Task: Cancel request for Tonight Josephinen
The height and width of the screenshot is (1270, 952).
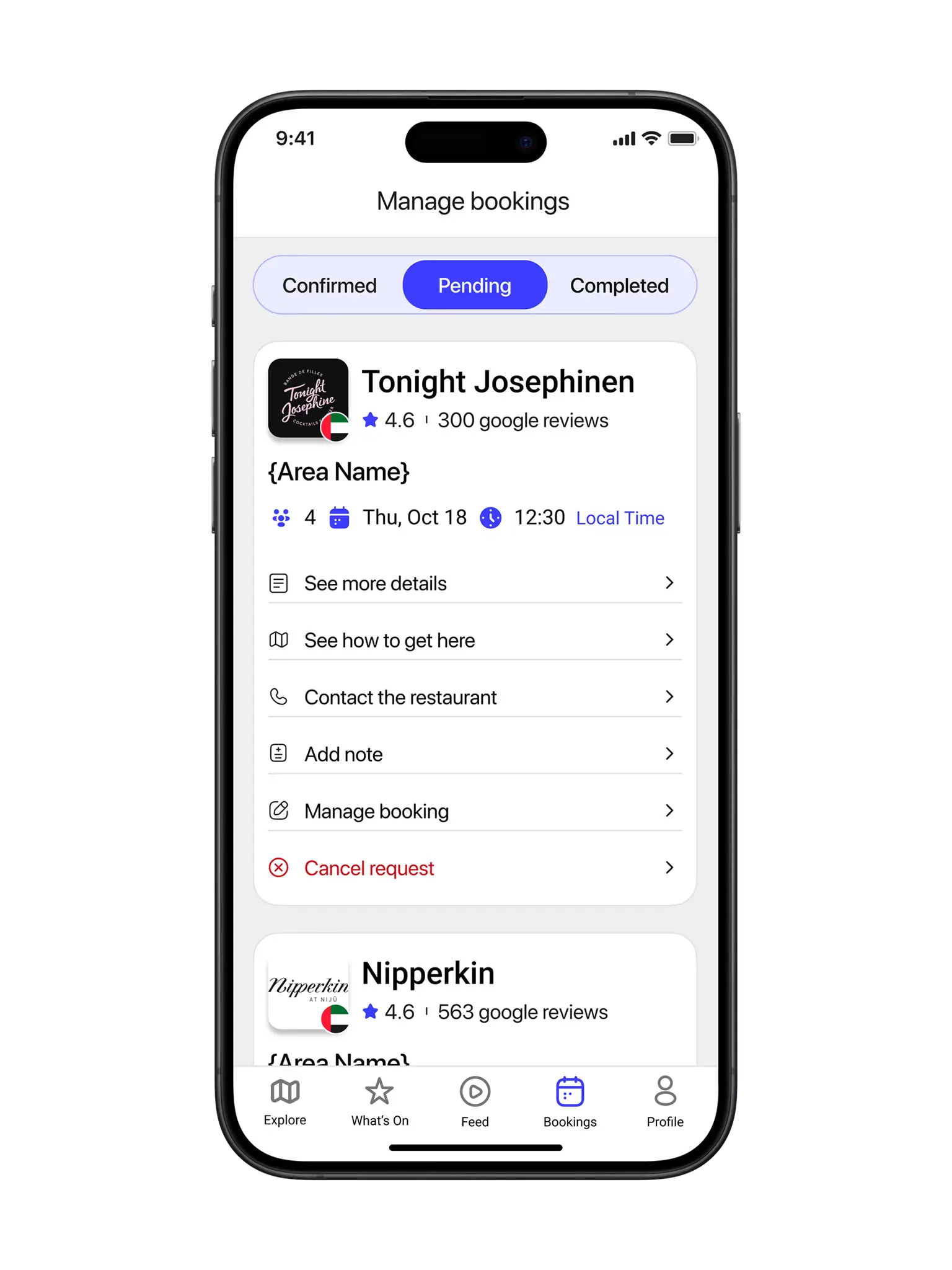Action: [x=475, y=868]
